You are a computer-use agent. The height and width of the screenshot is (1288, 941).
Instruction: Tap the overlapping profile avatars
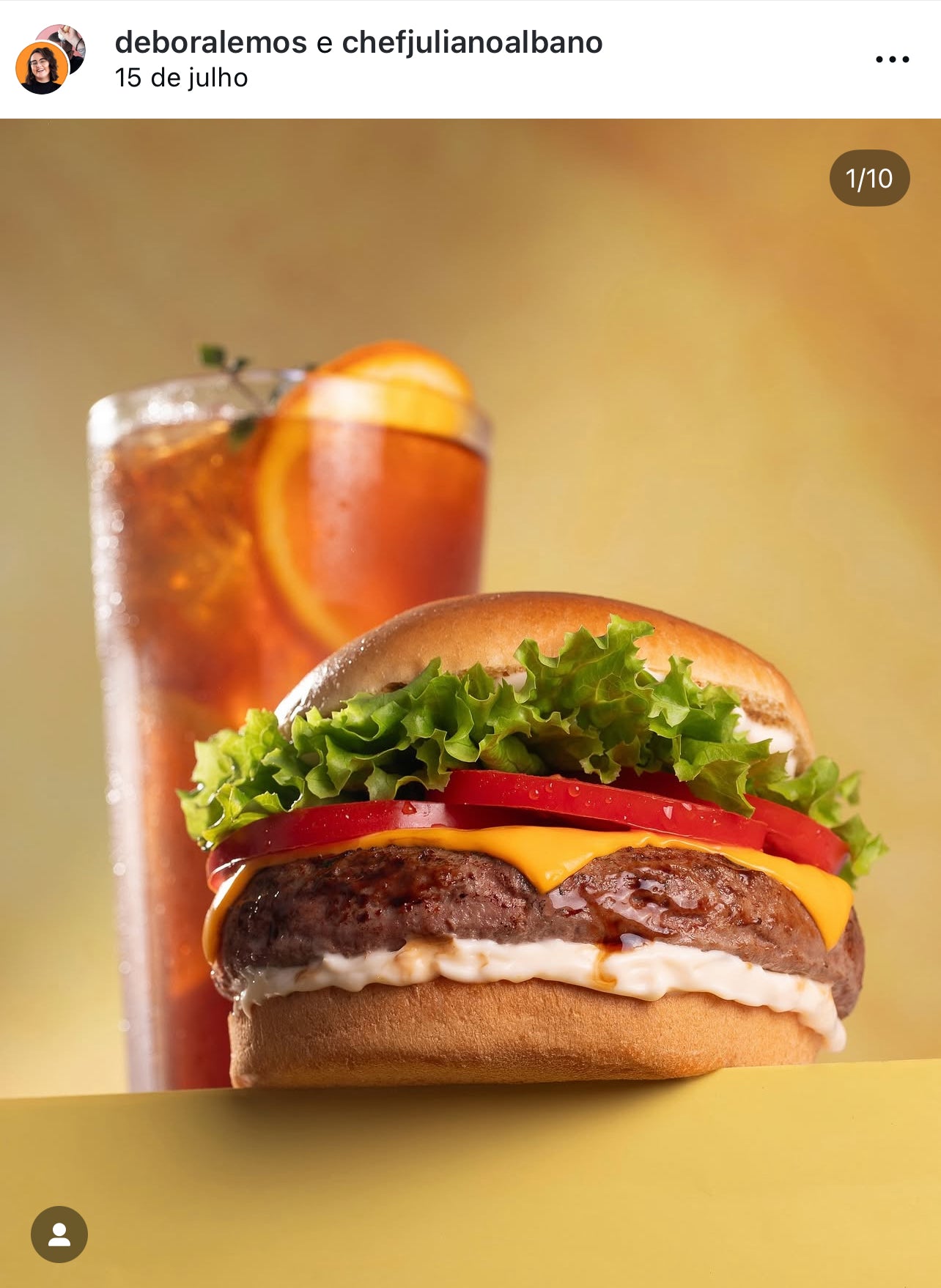[50, 60]
